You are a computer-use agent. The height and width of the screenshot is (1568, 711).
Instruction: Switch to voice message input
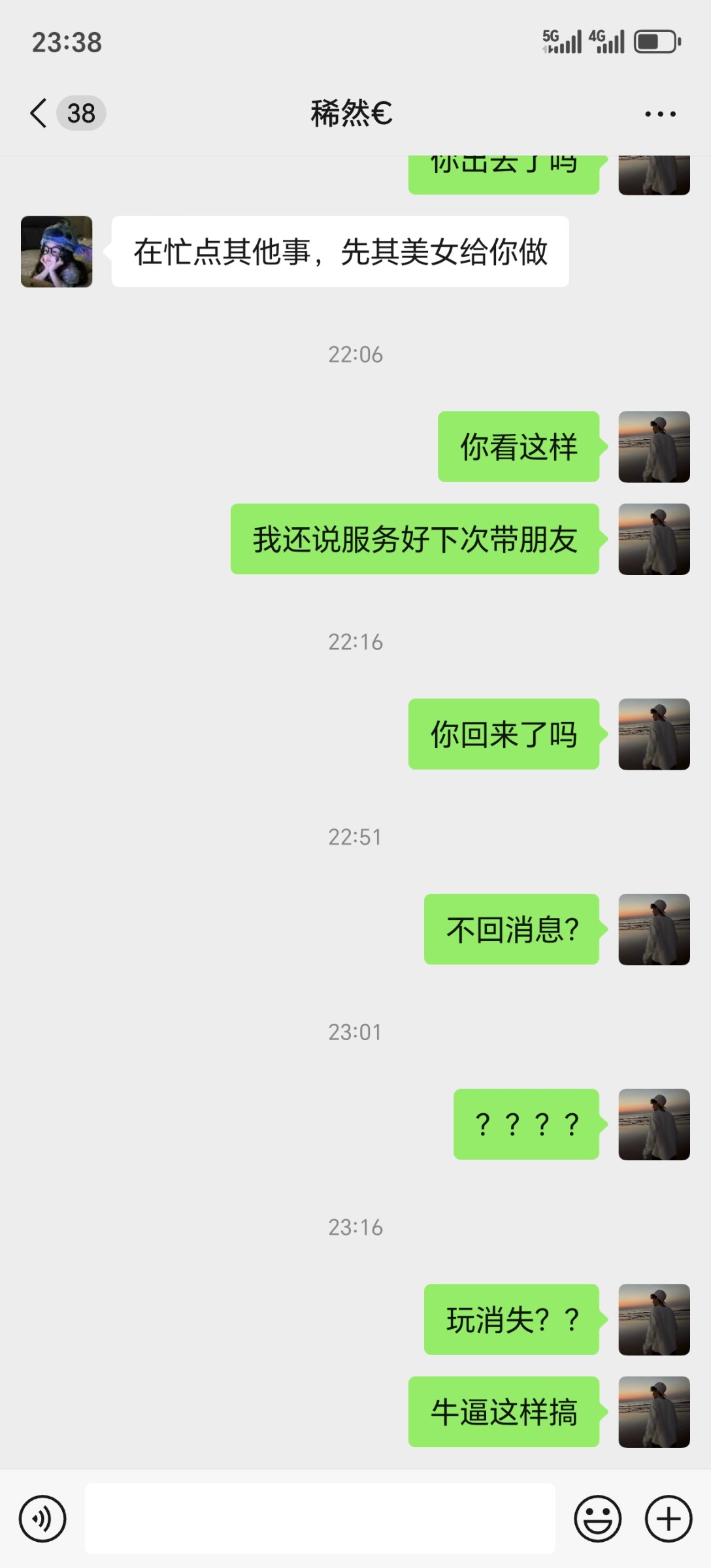42,1518
